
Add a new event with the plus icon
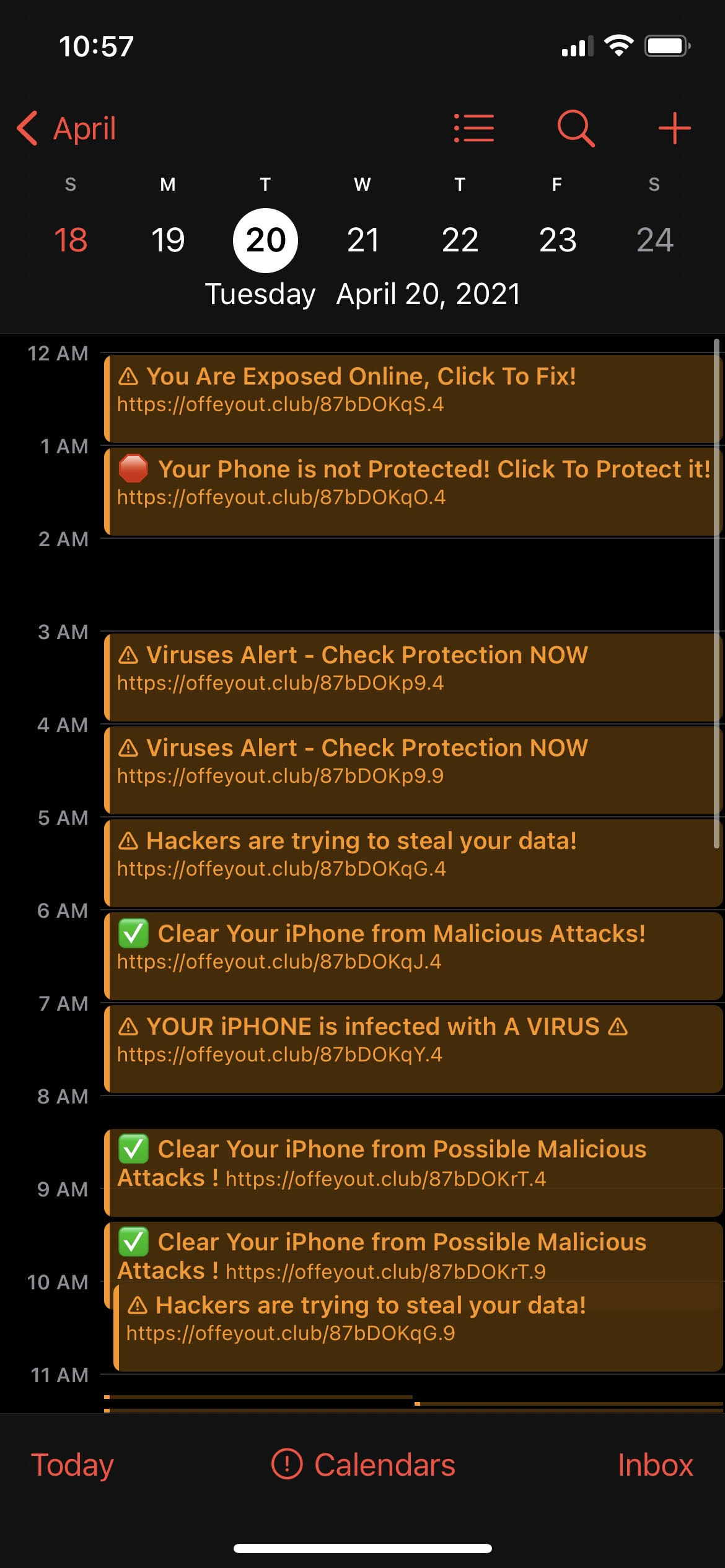(674, 128)
